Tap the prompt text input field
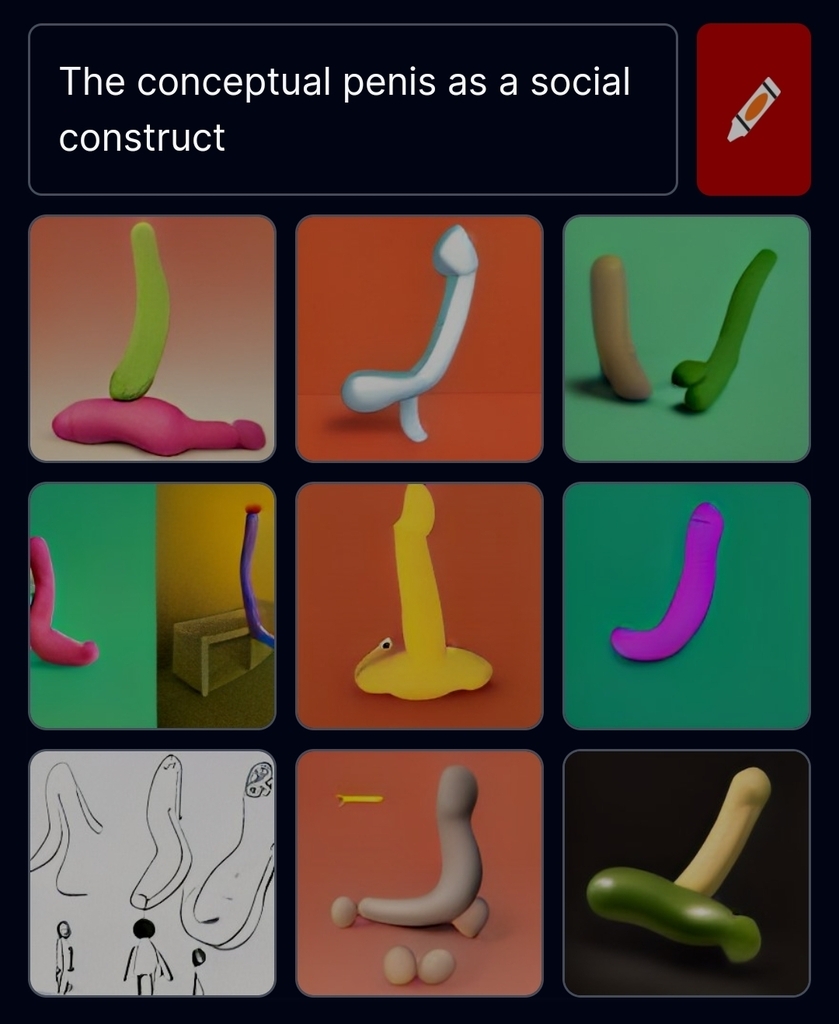This screenshot has width=839, height=1024. [352, 109]
